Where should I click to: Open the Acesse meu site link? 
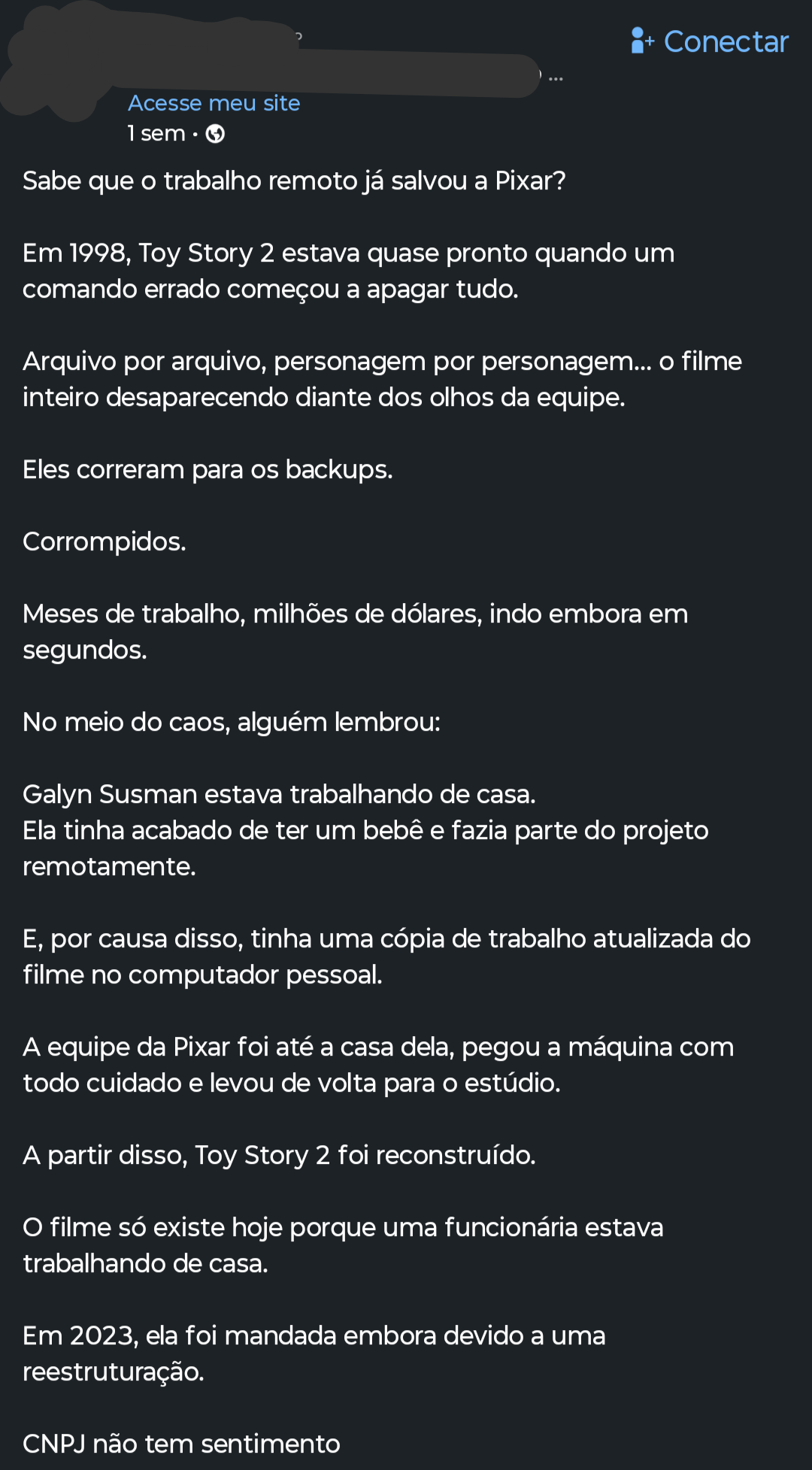tap(214, 103)
